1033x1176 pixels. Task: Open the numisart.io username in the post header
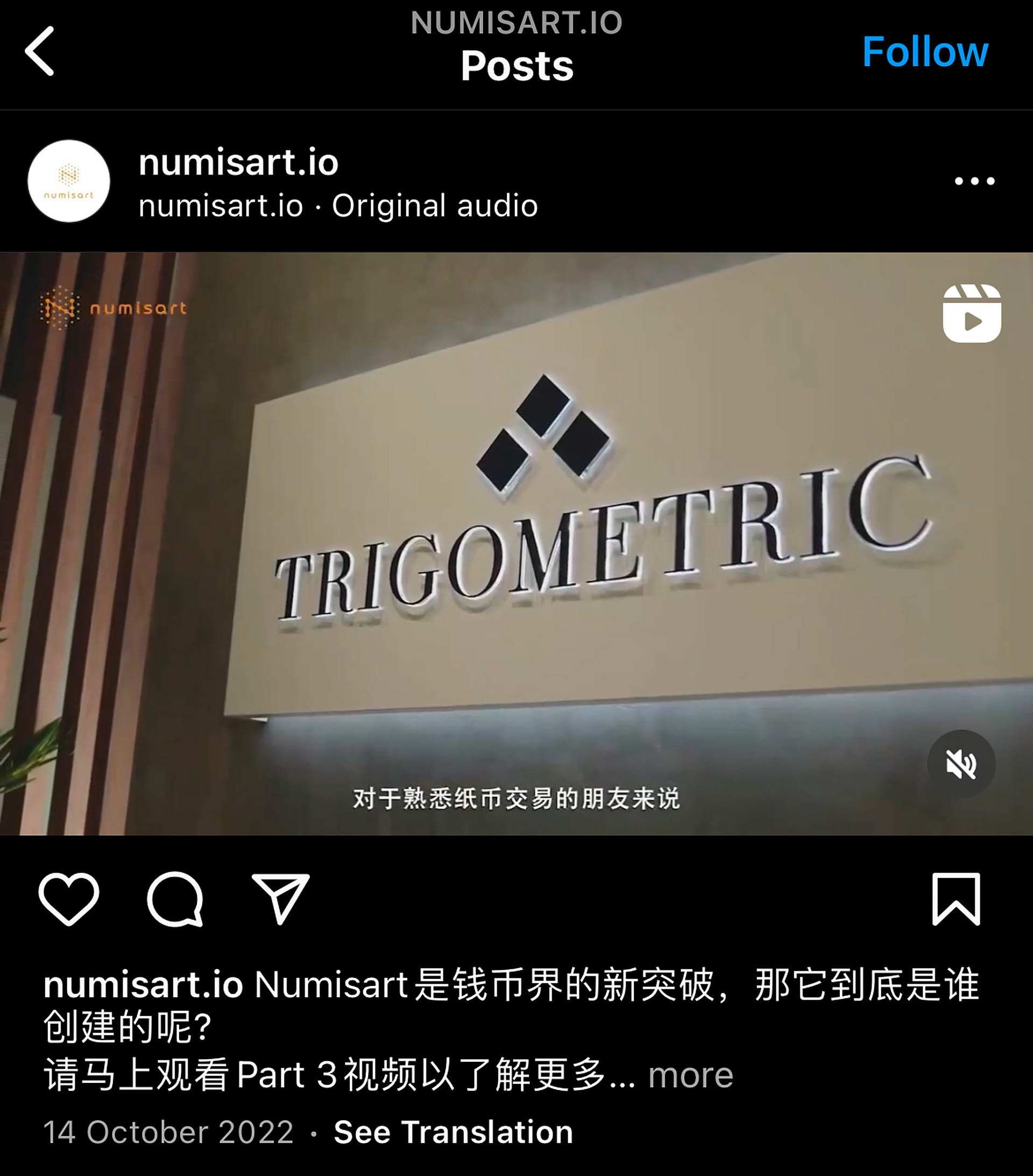click(x=238, y=162)
